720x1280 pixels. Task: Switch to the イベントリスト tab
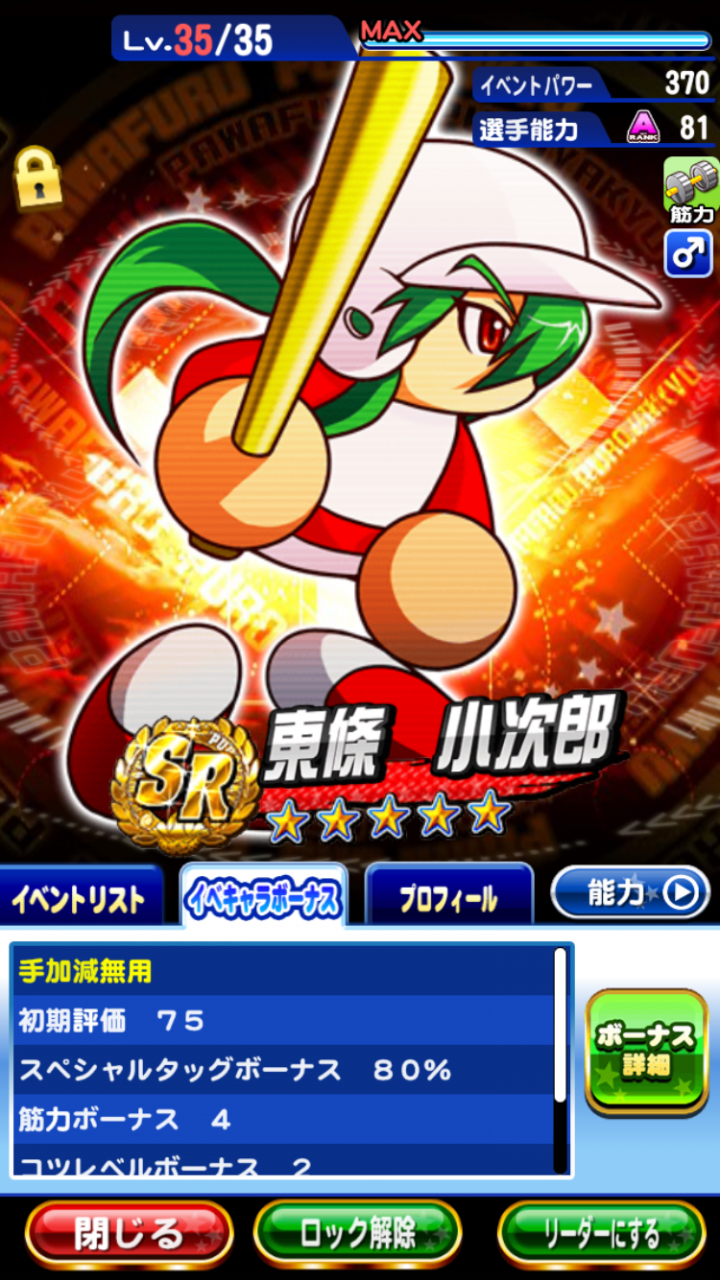pyautogui.click(x=80, y=898)
